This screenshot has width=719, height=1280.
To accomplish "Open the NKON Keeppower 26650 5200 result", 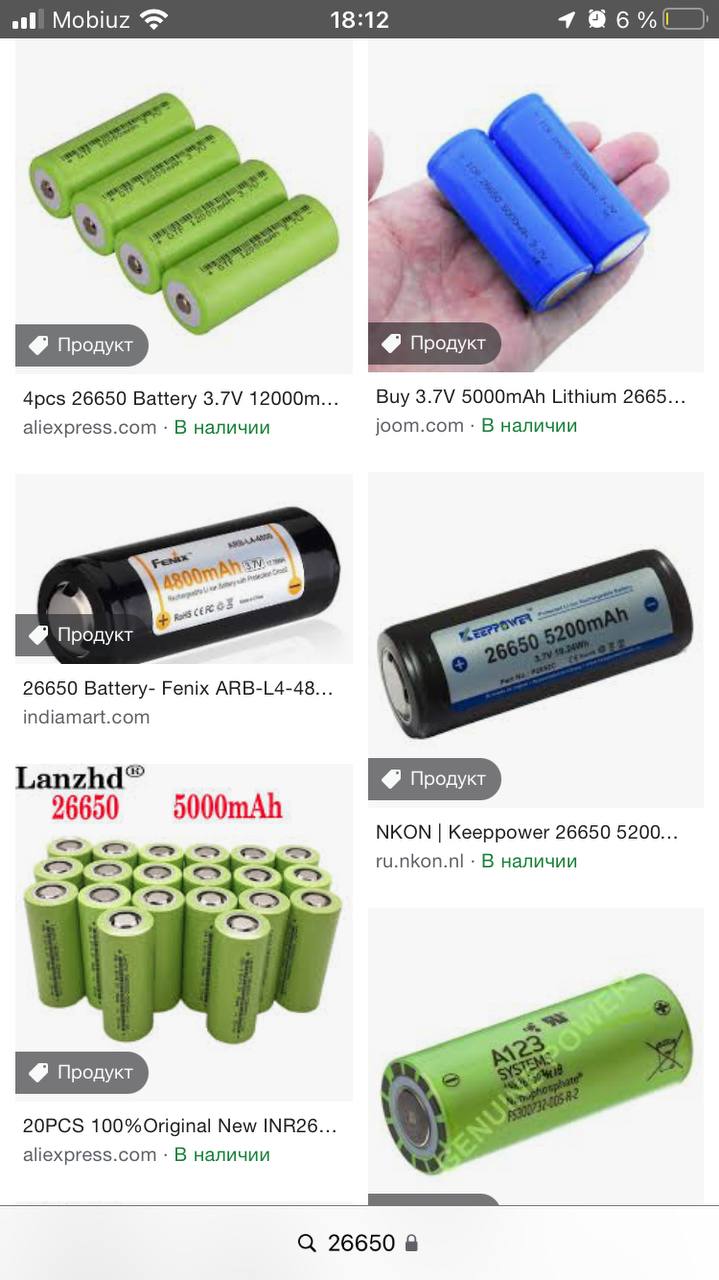I will click(x=527, y=832).
